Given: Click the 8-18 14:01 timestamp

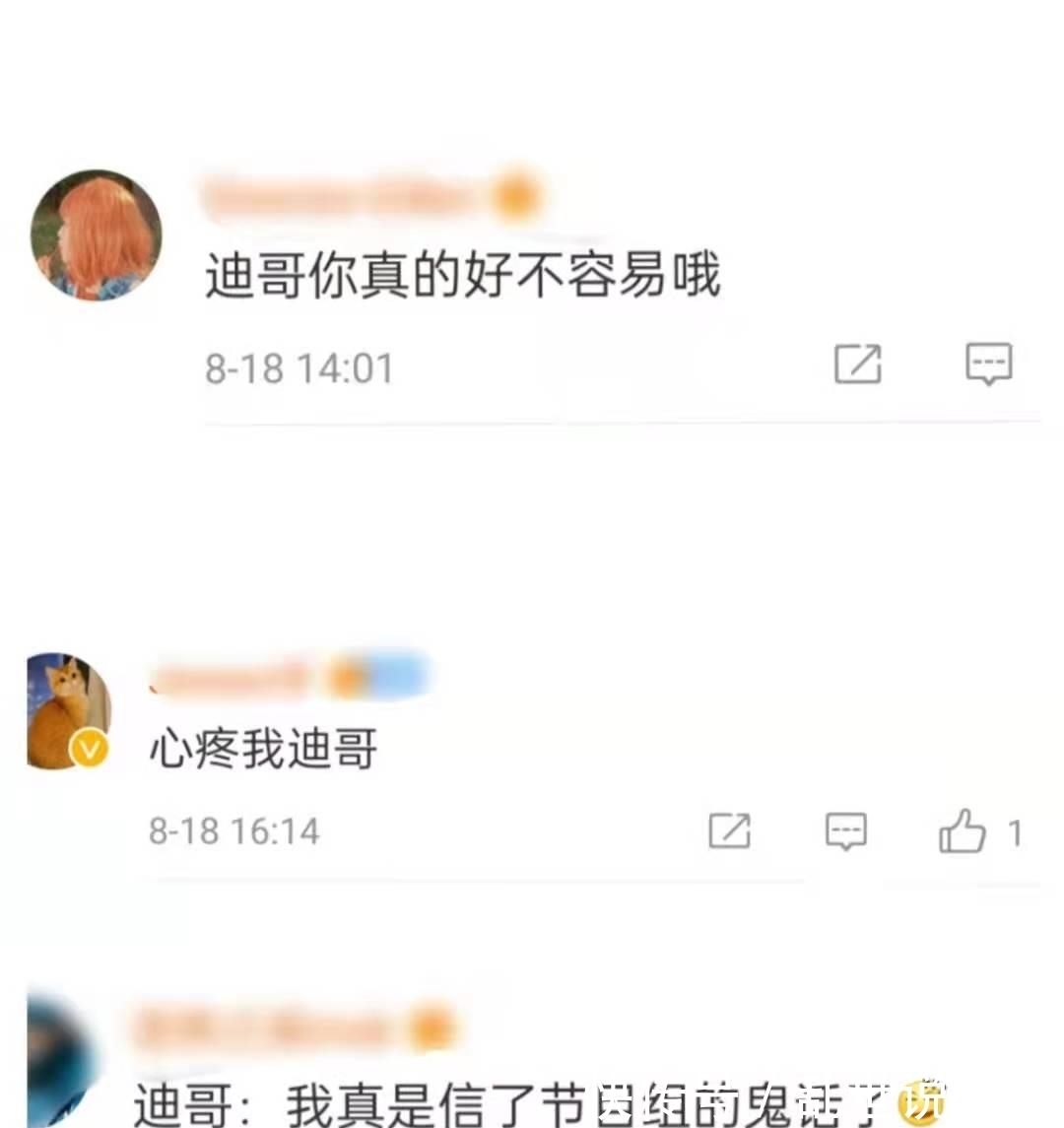Looking at the screenshot, I should [x=298, y=366].
